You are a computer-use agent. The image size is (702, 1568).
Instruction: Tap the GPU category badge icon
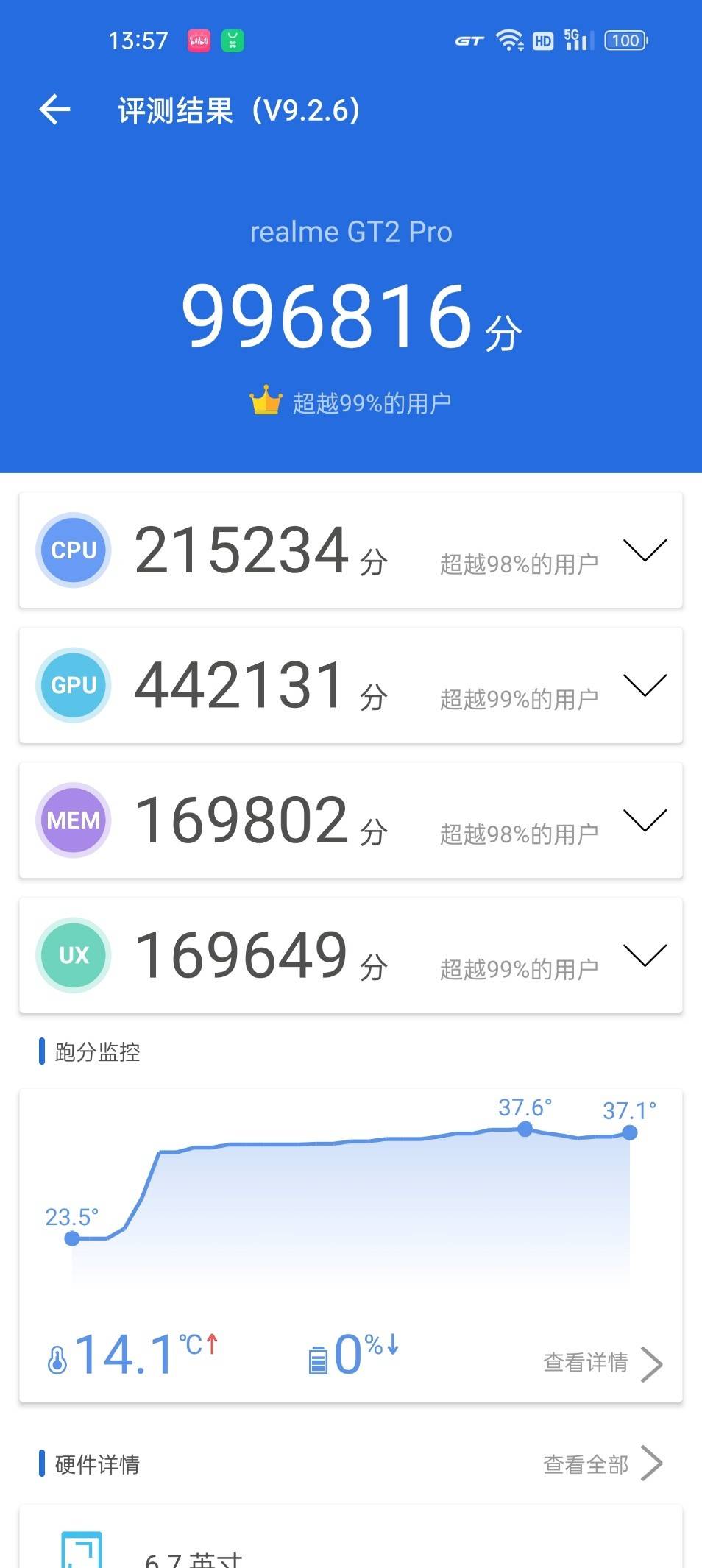point(73,684)
